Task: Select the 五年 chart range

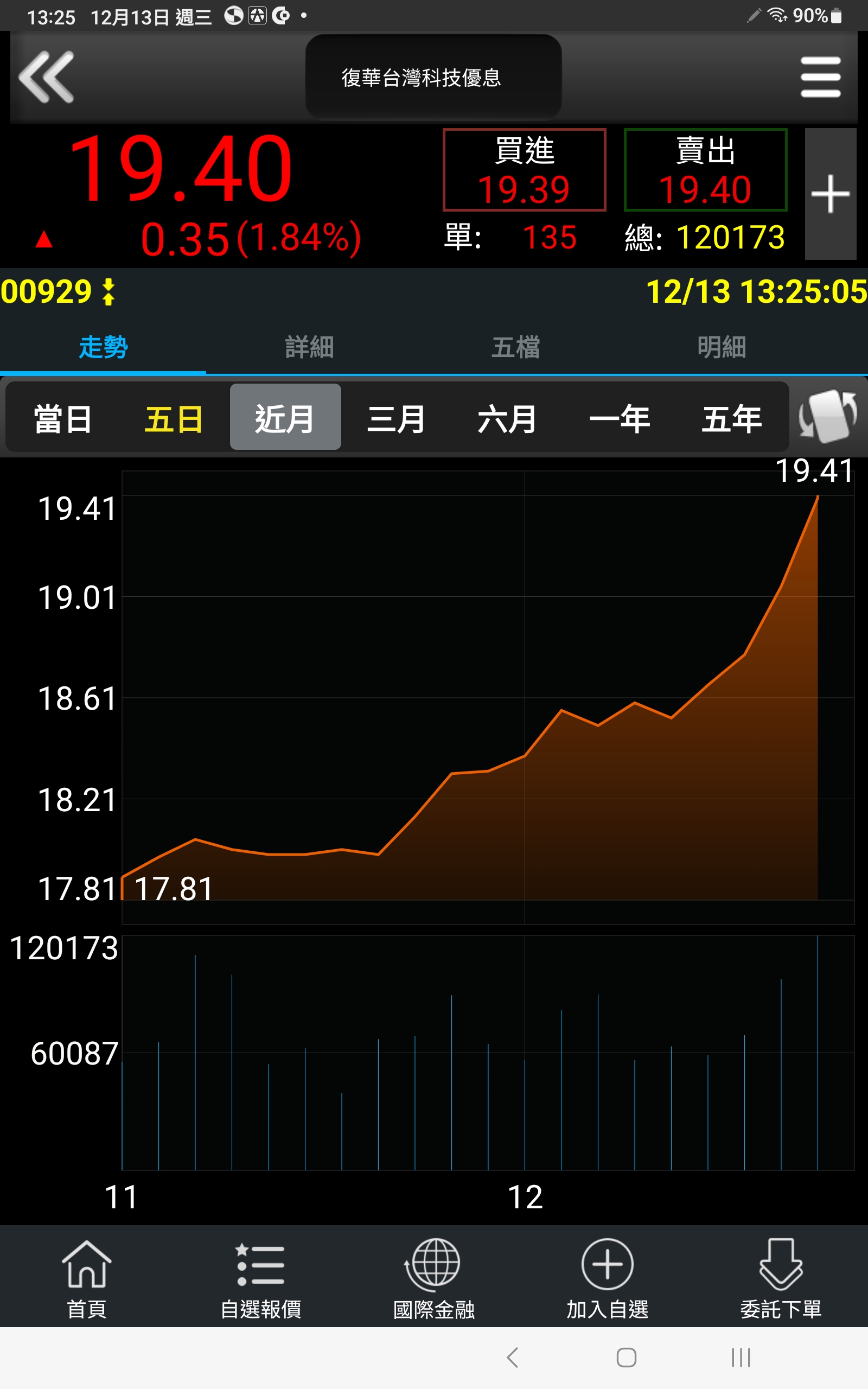Action: (731, 418)
